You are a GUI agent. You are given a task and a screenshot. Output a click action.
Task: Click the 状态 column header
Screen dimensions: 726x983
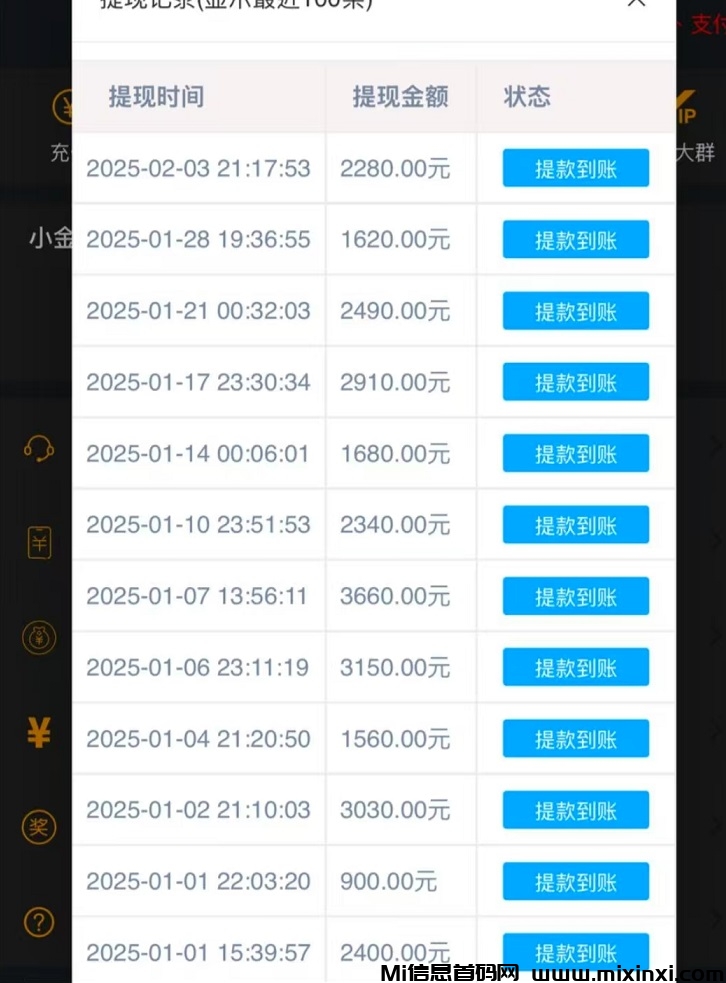[526, 97]
